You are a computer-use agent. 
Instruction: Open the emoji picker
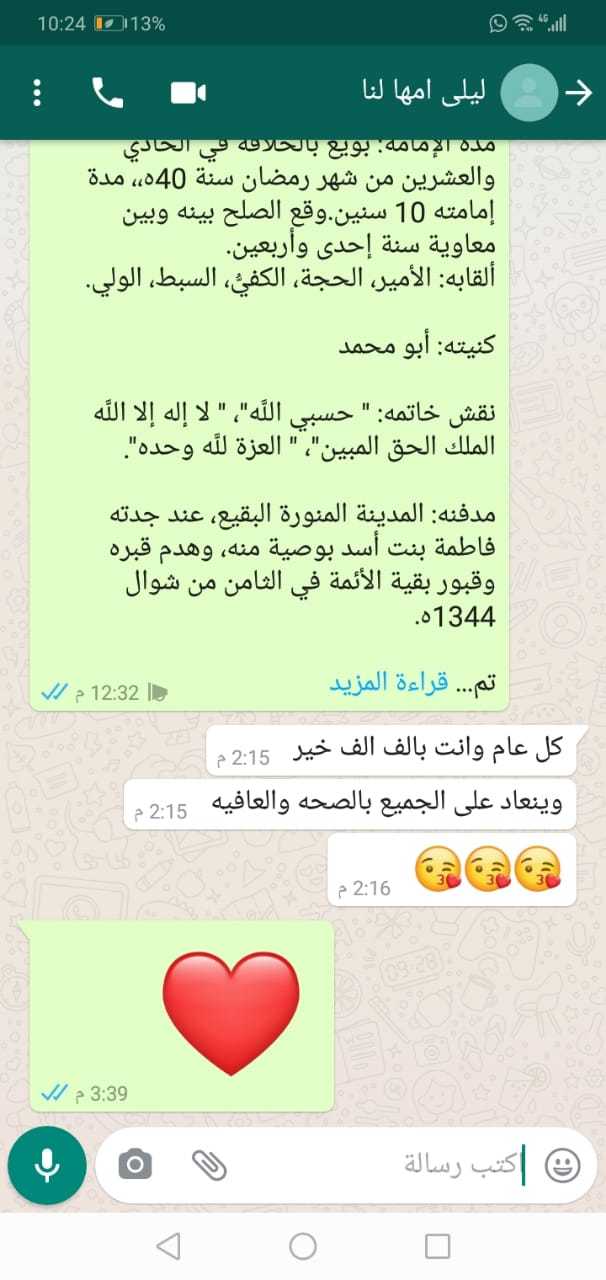pyautogui.click(x=563, y=1164)
